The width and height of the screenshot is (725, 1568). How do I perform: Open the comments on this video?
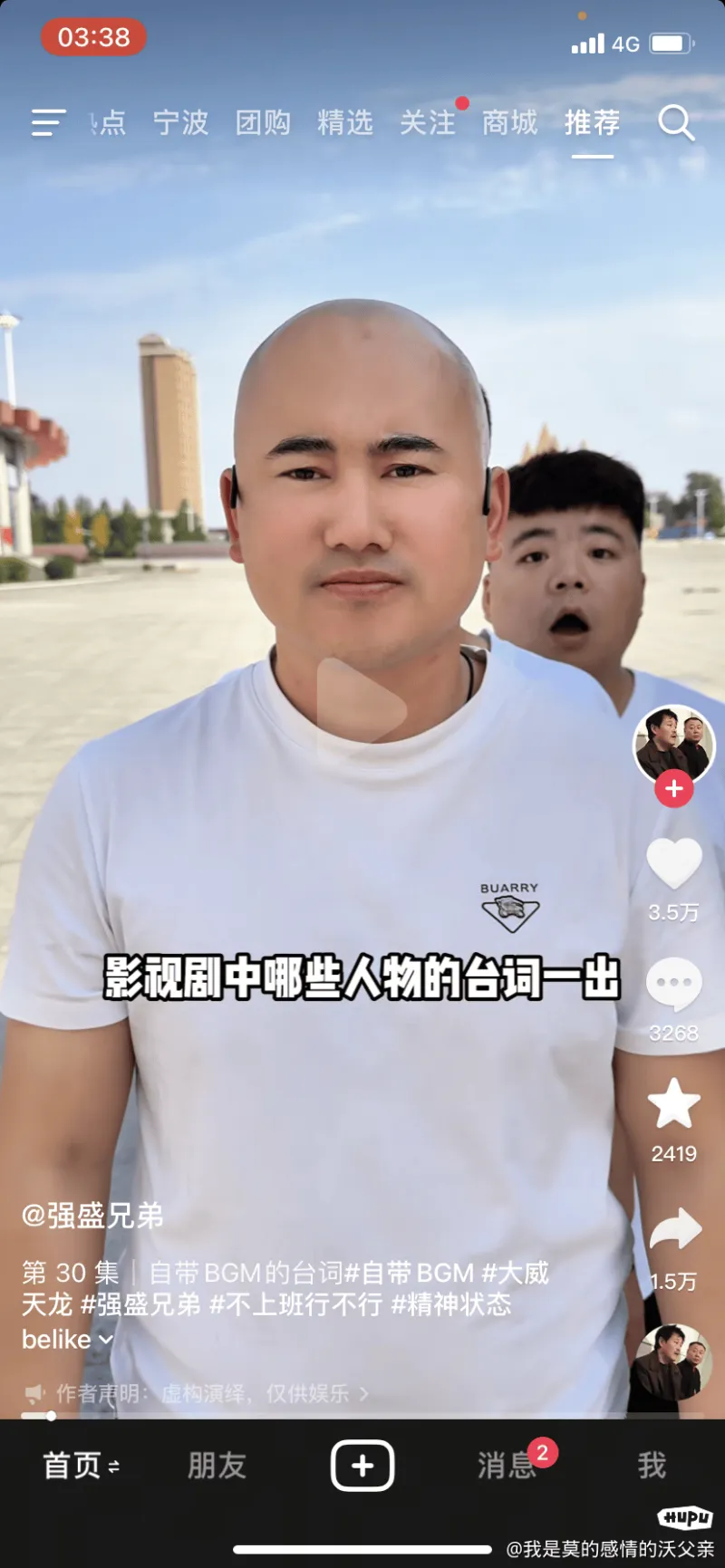point(674,985)
